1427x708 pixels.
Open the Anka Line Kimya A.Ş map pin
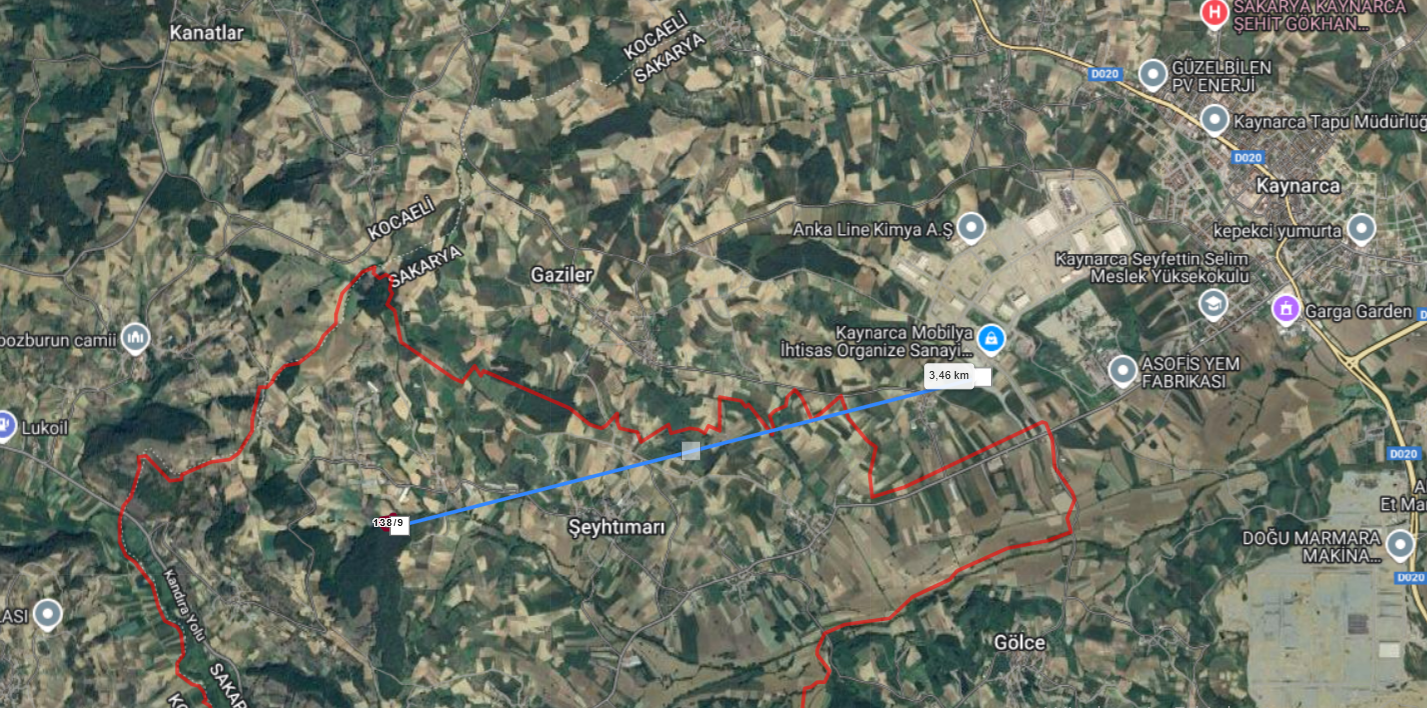point(971,228)
